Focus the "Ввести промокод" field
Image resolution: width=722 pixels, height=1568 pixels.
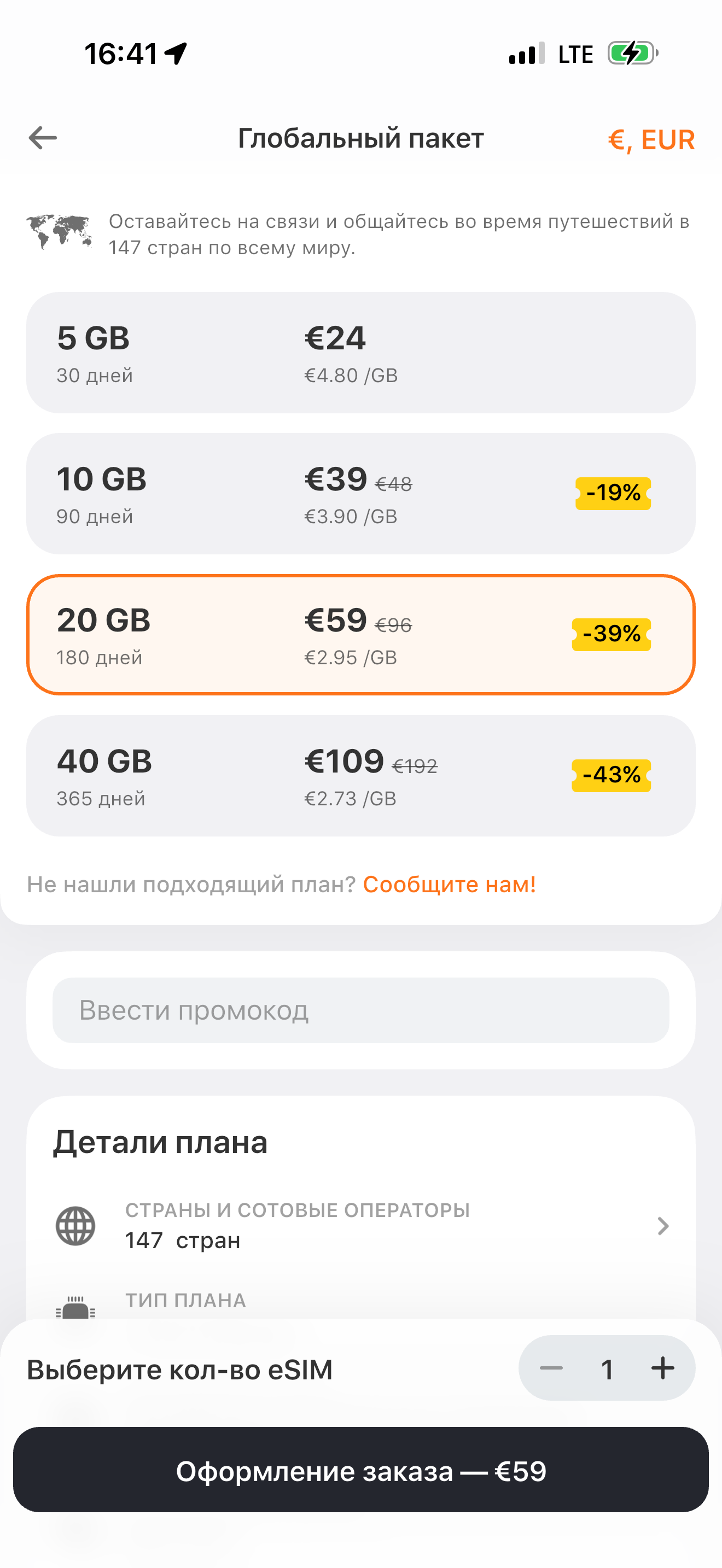point(360,1010)
